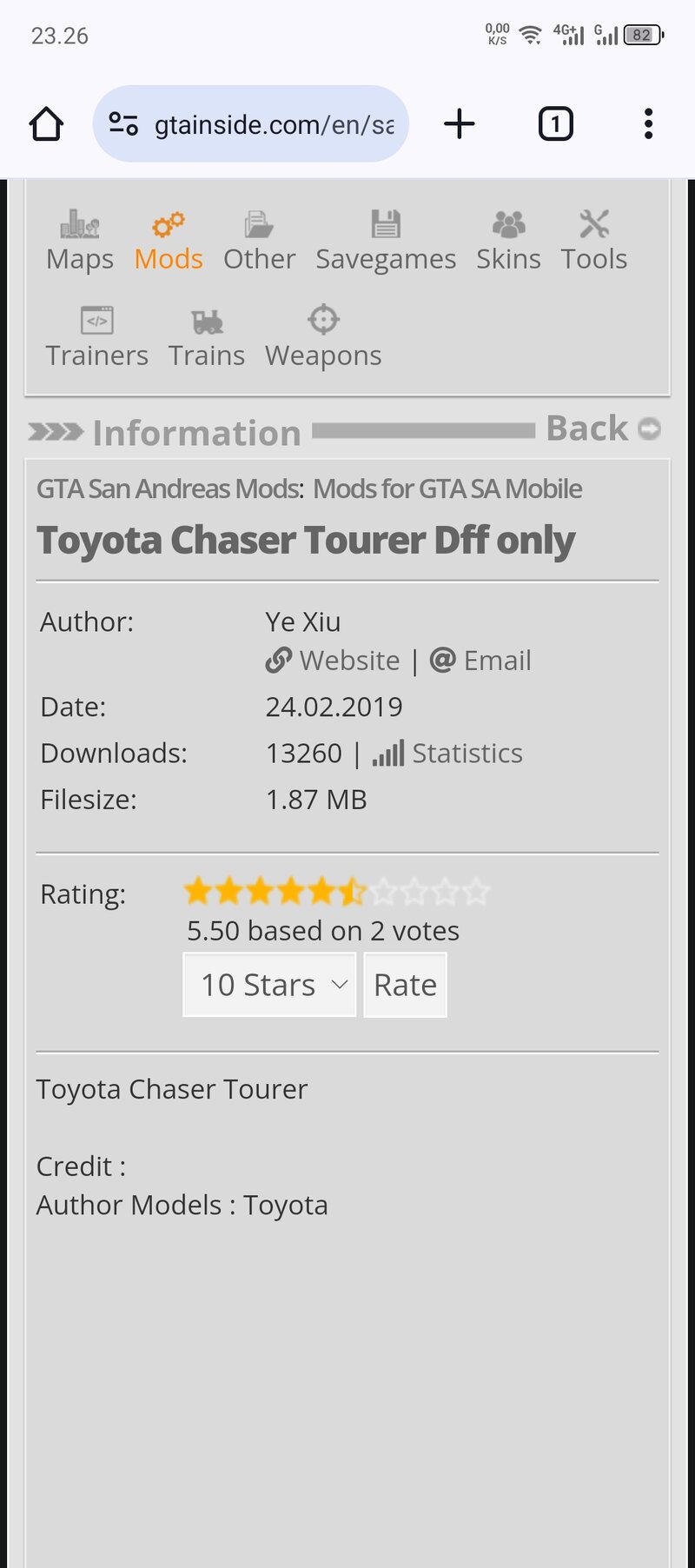The width and height of the screenshot is (695, 1568).
Task: Open the Maps category
Action: point(80,241)
